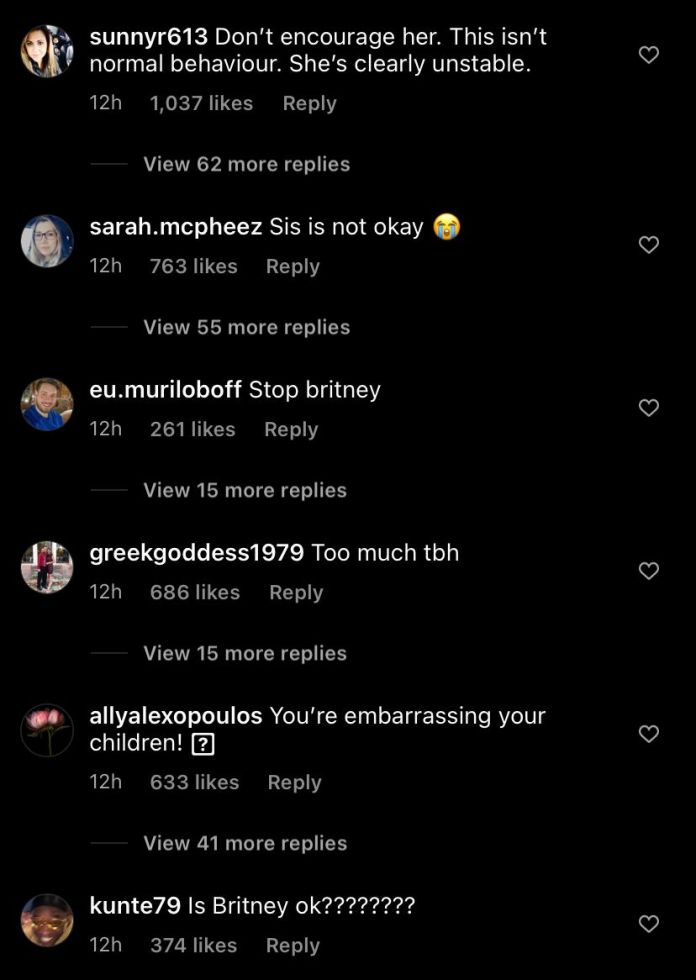Open kunte79's profile via username
The image size is (696, 980).
135,905
